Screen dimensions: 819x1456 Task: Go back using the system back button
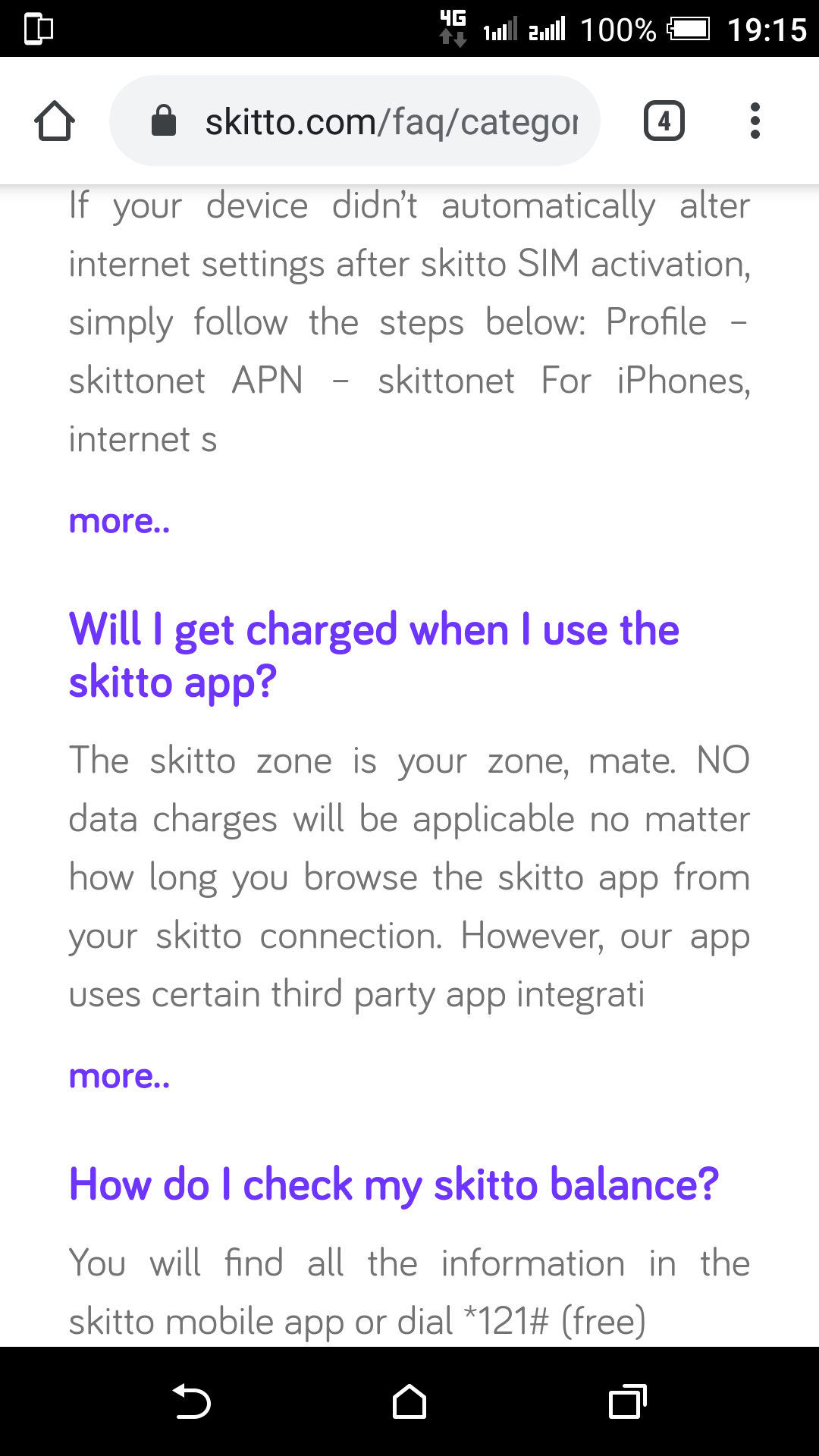192,1401
